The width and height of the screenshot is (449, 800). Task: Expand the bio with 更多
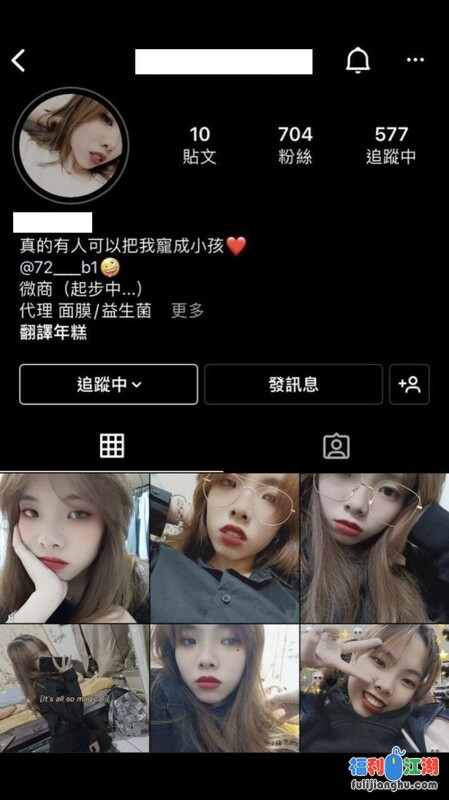pyautogui.click(x=187, y=310)
